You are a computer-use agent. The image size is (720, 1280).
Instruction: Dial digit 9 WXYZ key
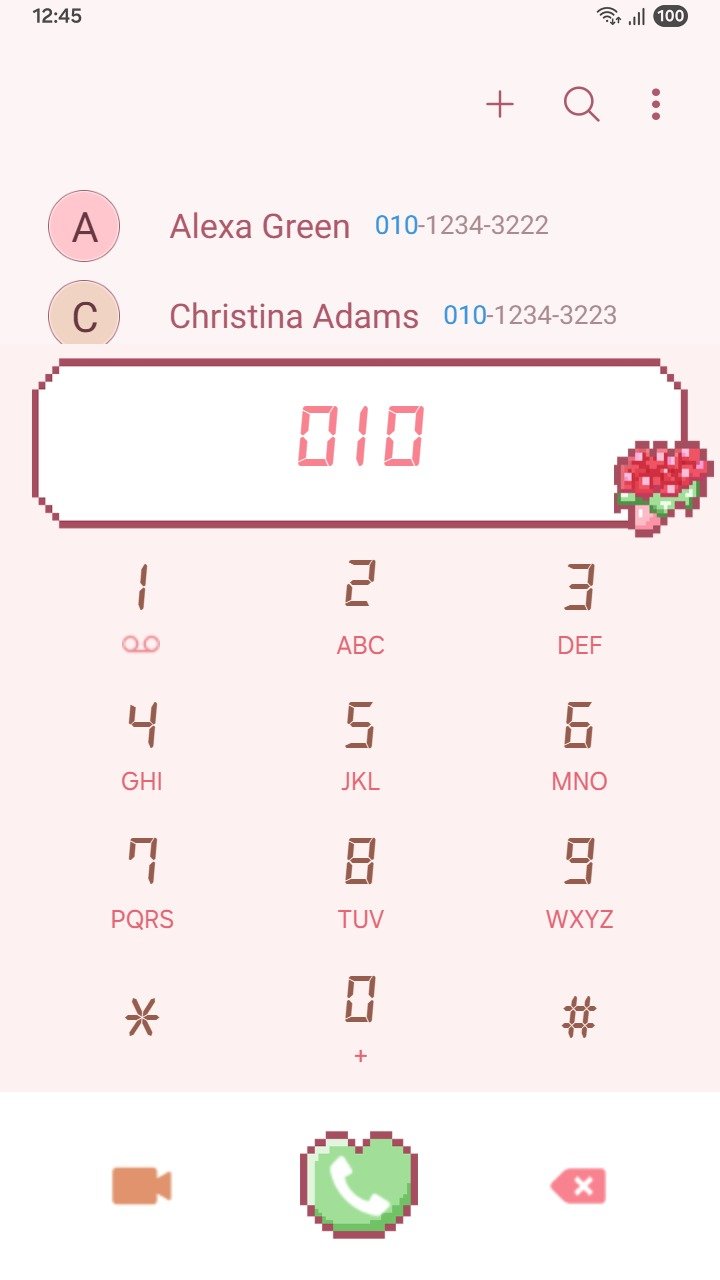579,879
